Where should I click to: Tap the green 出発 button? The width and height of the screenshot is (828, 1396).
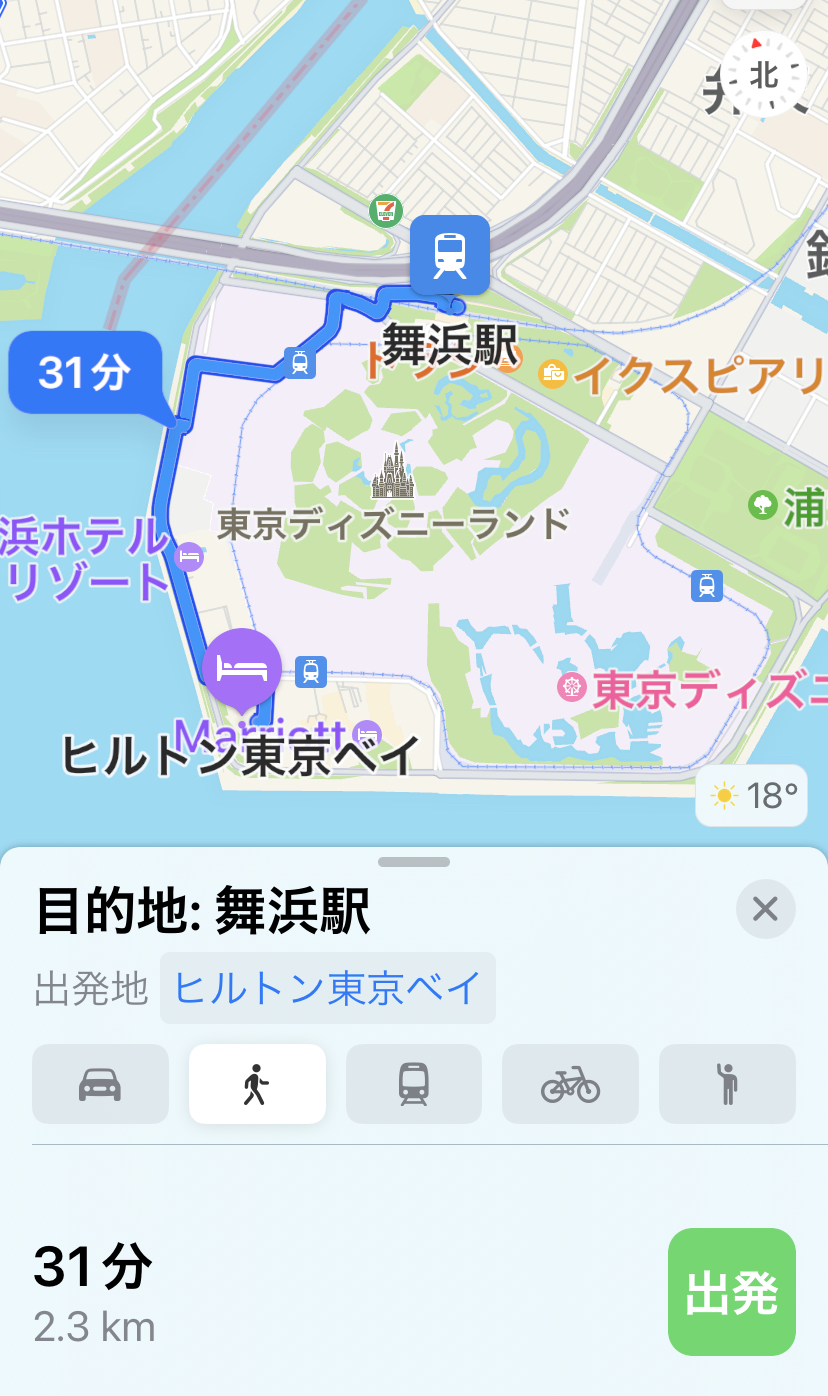tap(731, 1292)
